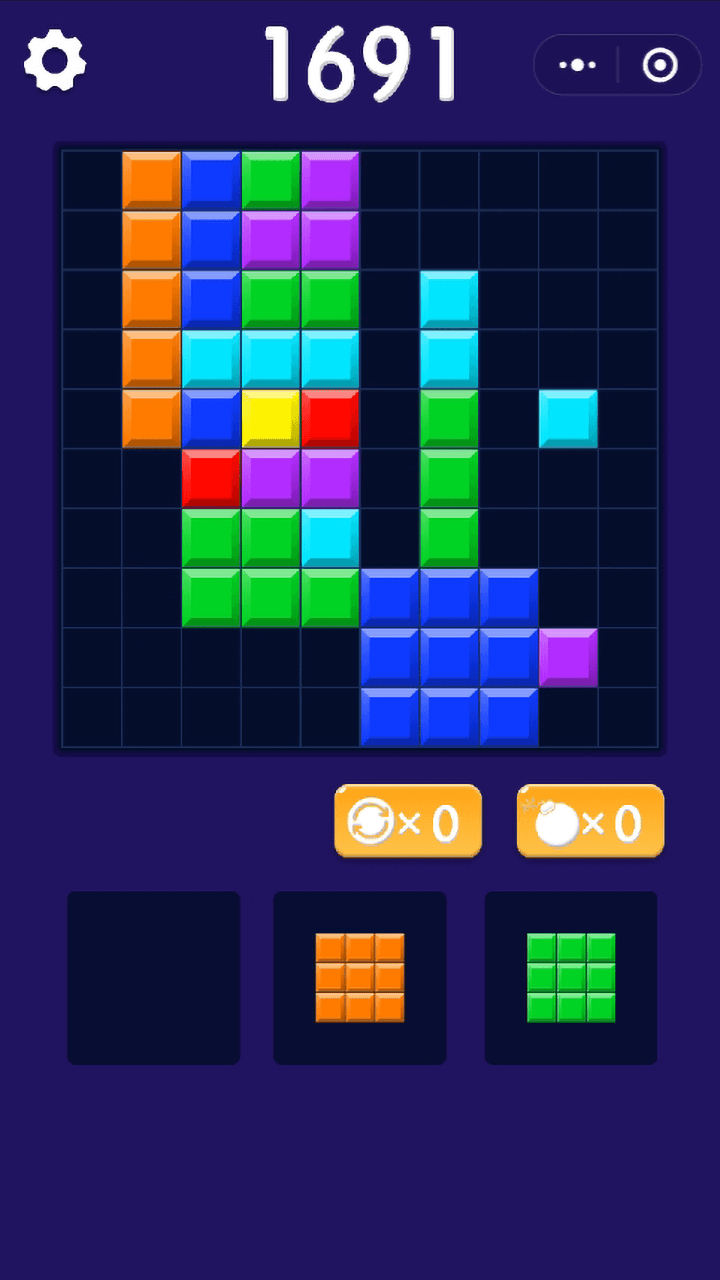Viewport: 720px width, 1280px height.
Task: Select the green 3x3 block piece
Action: click(571, 978)
